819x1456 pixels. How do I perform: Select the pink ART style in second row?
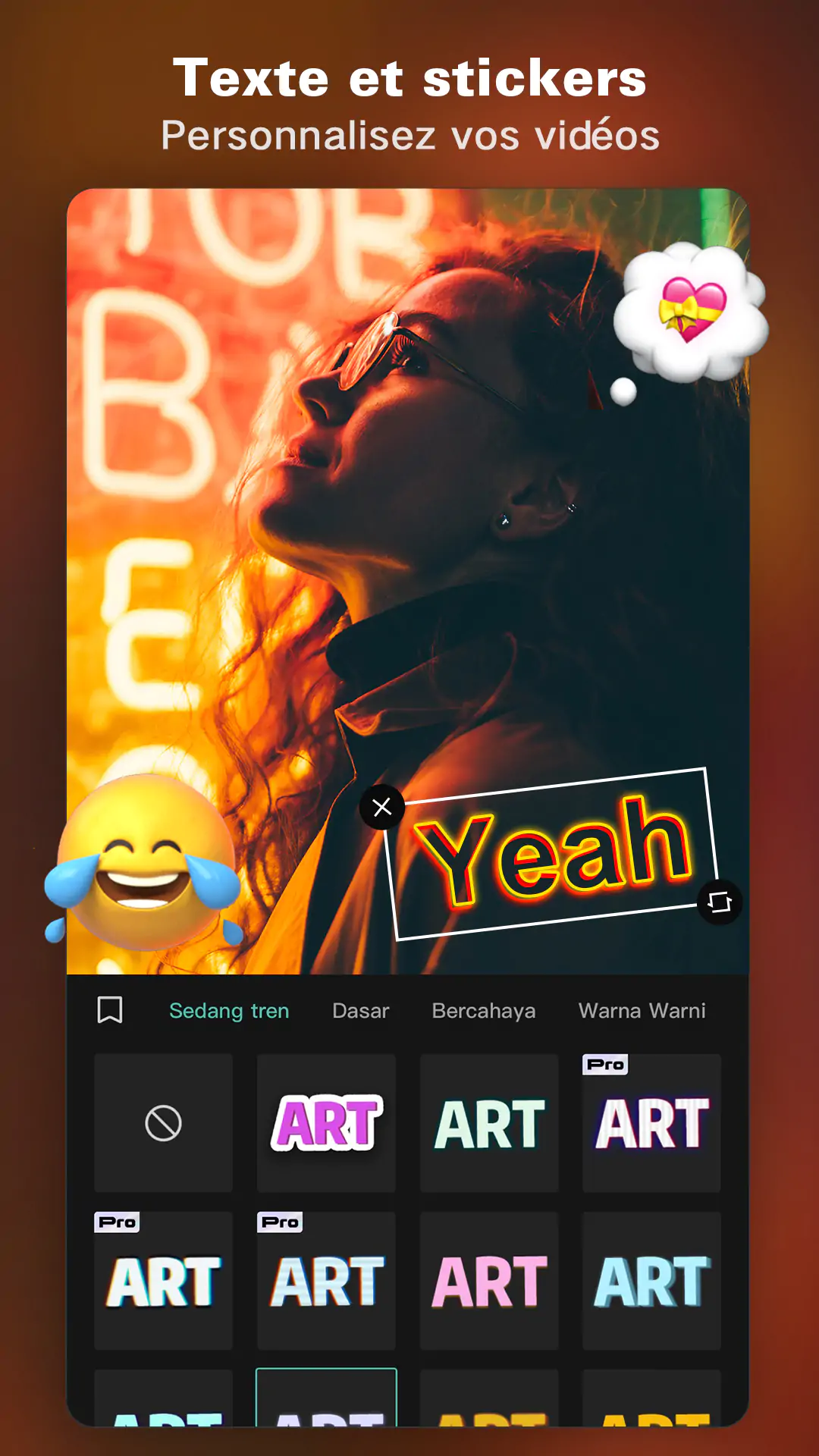point(489,1282)
